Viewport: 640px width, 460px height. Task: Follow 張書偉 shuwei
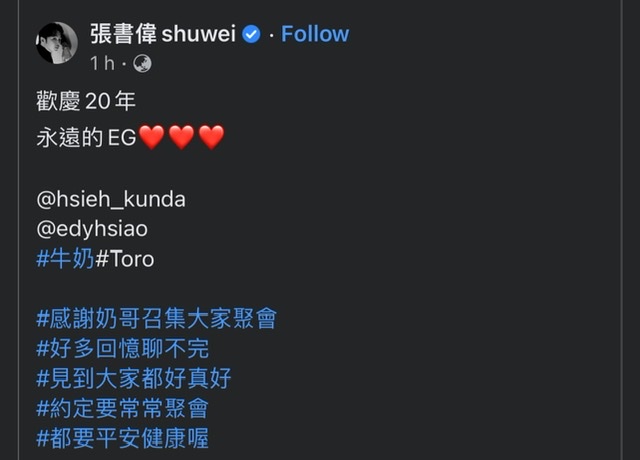(x=315, y=34)
